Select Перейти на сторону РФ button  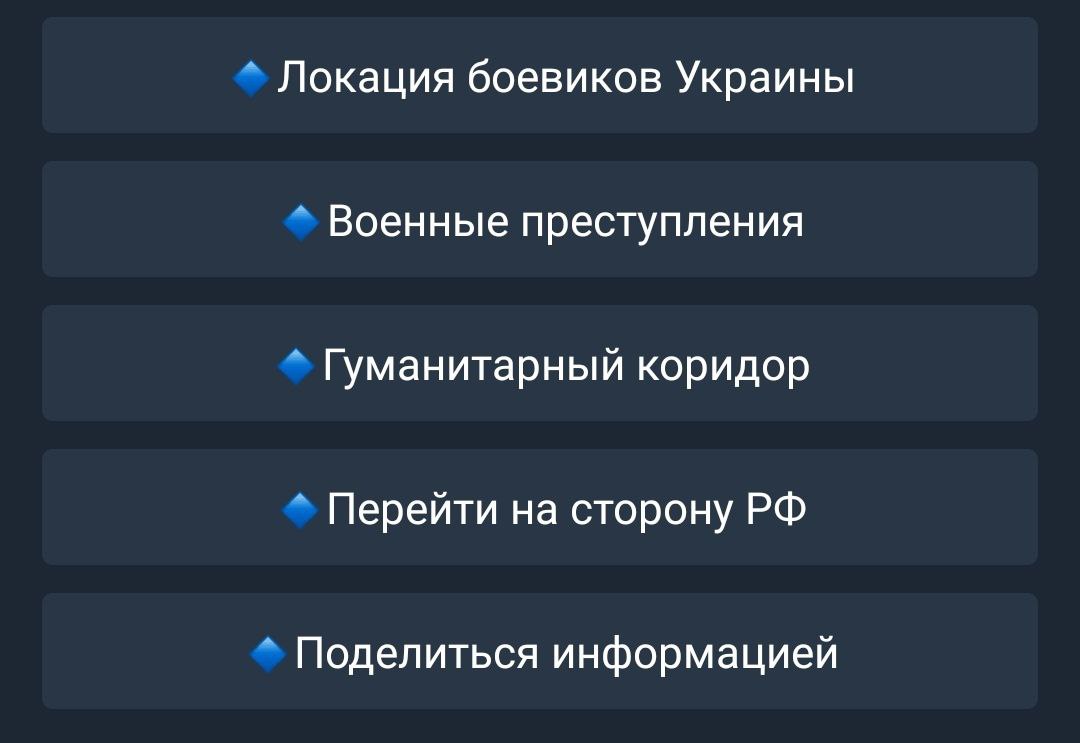click(x=540, y=508)
